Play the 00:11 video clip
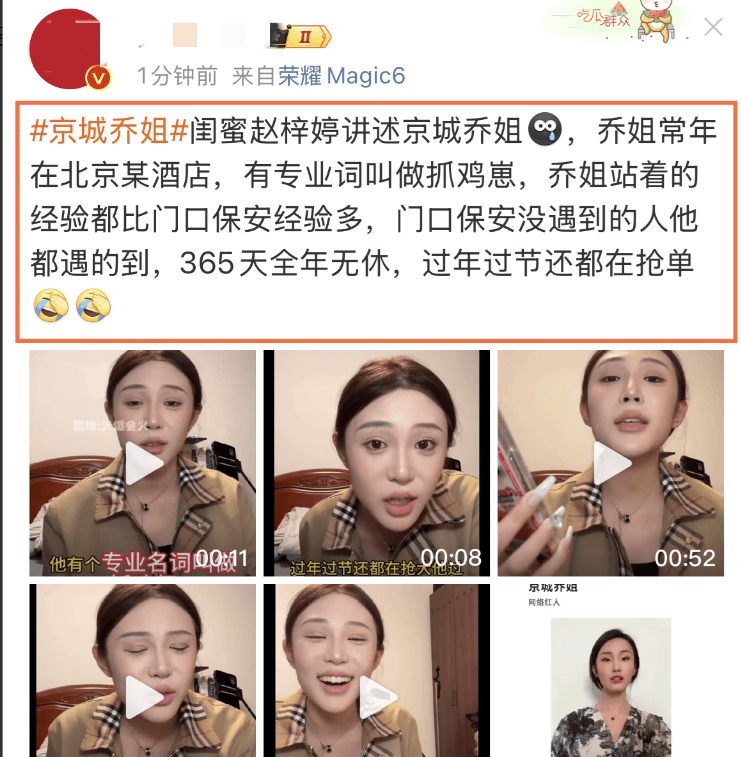This screenshot has height=757, width=741. coord(142,463)
